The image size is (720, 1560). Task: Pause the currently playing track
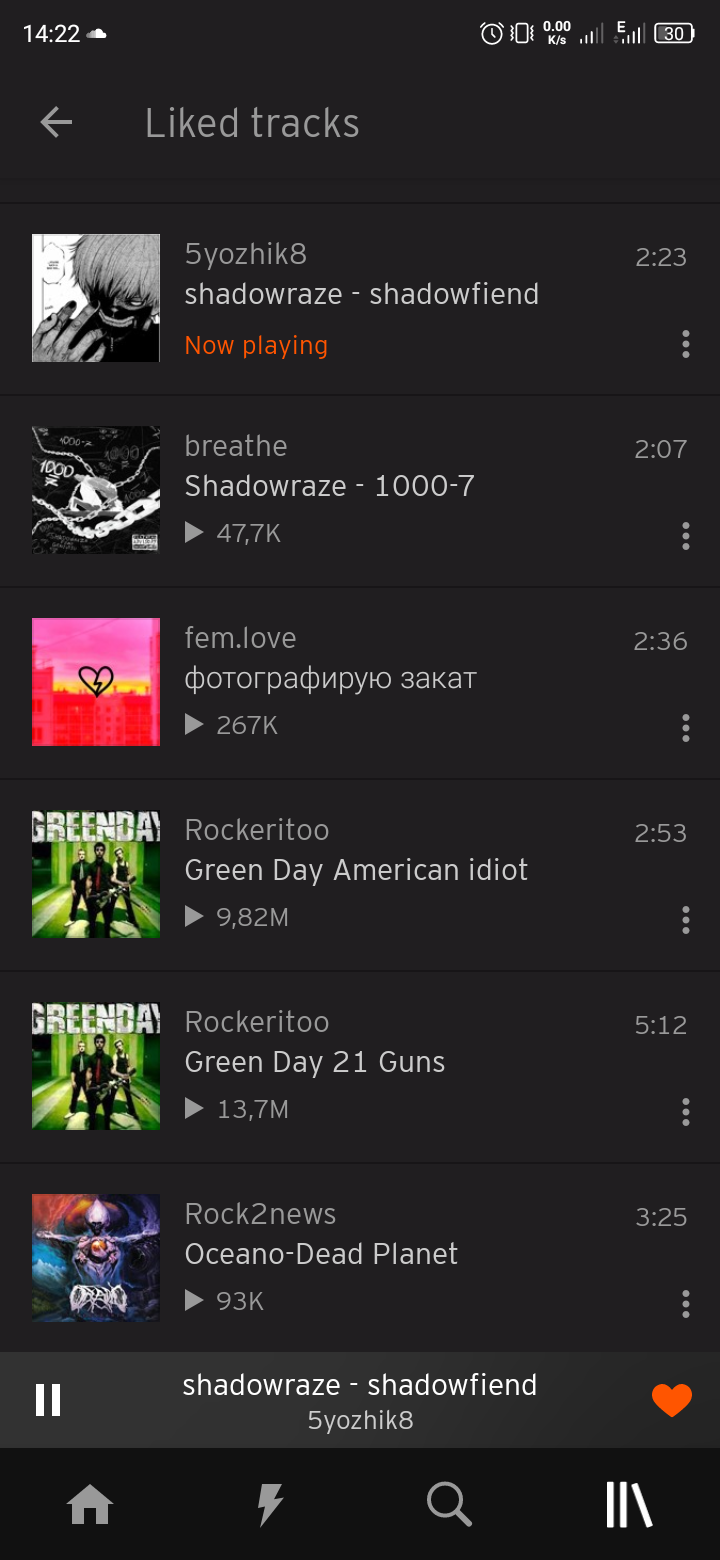(48, 1400)
